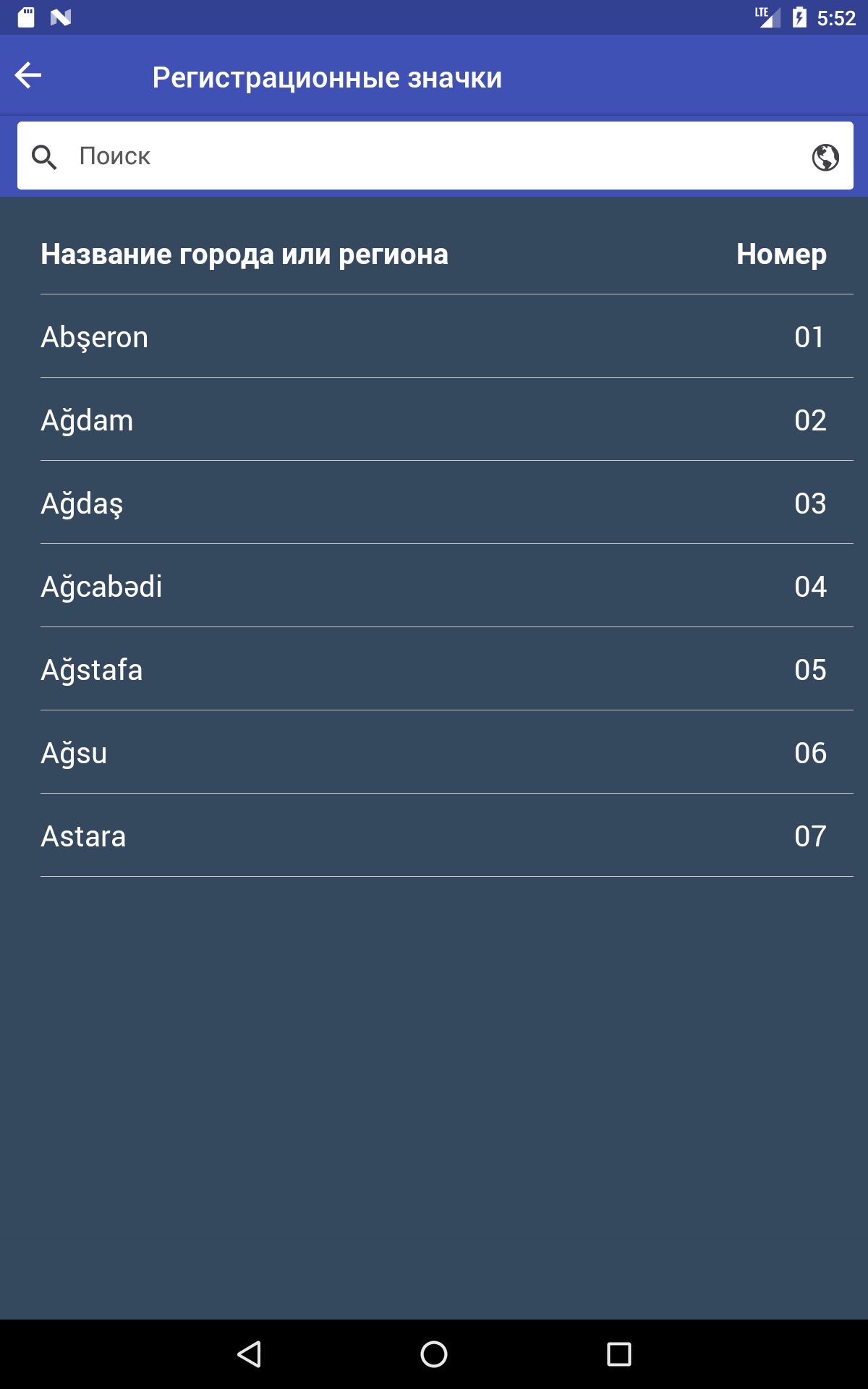Open recent apps from navigation bar
The image size is (868, 1389).
point(618,1354)
